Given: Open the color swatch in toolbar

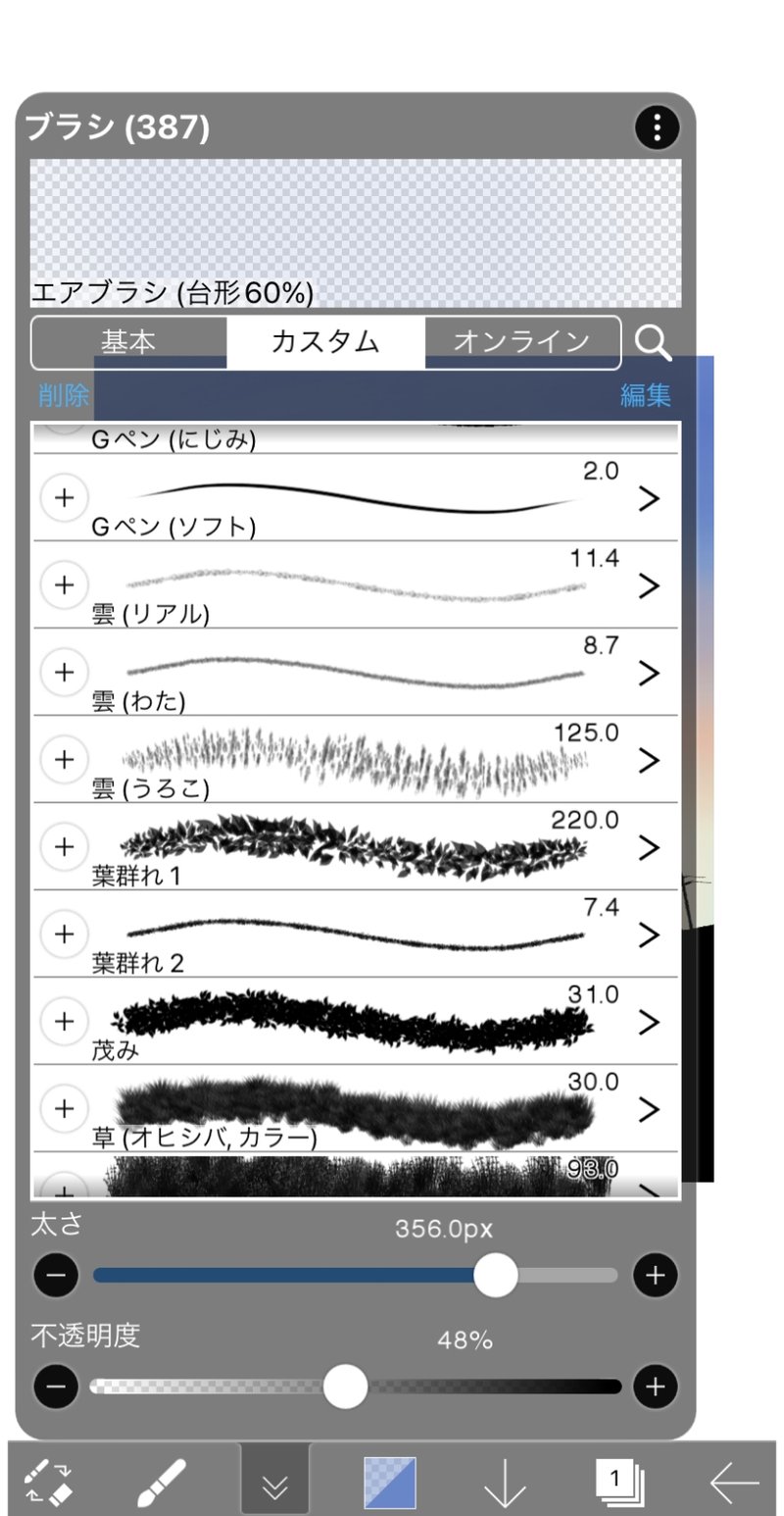Looking at the screenshot, I should point(390,1483).
